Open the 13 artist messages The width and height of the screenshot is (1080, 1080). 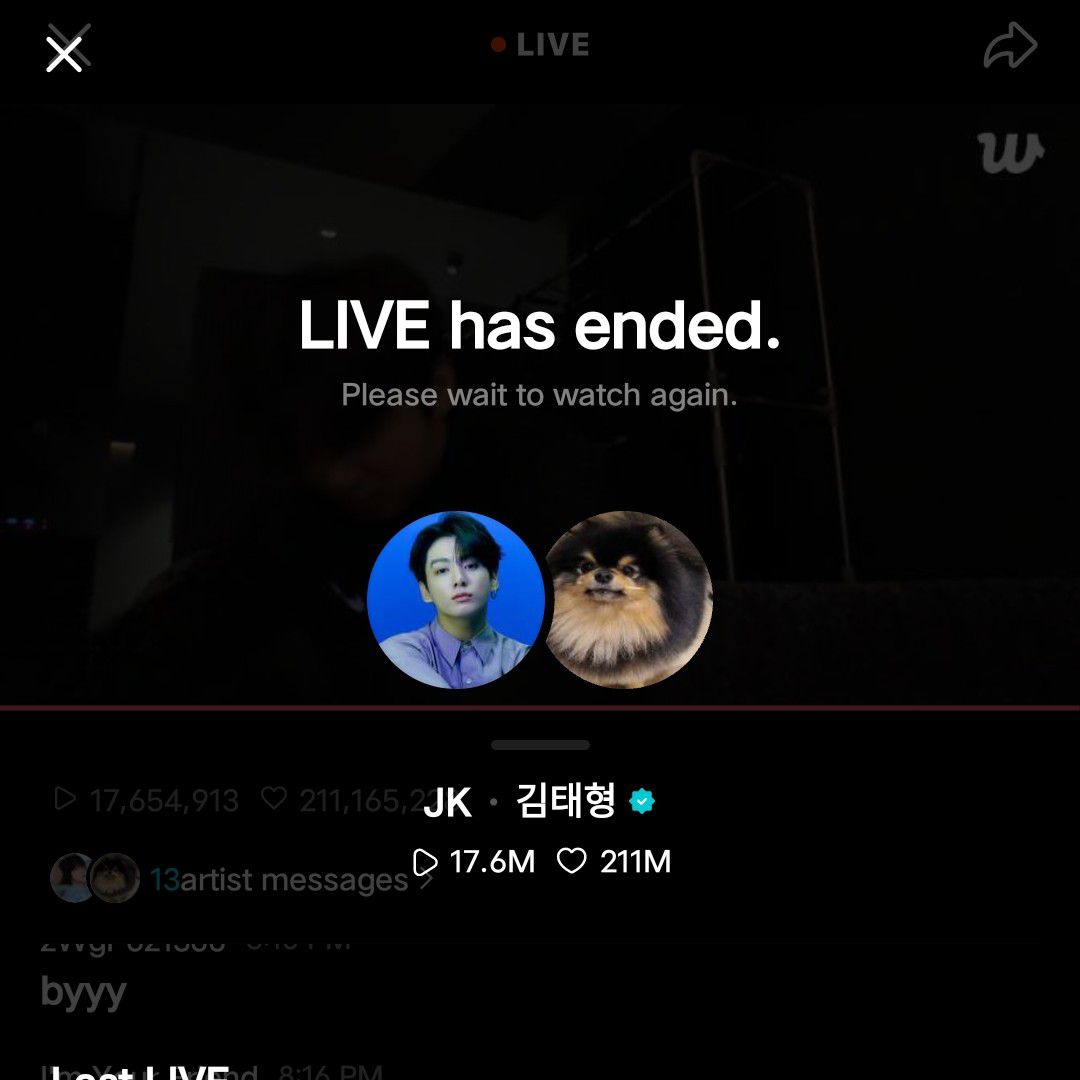(x=280, y=880)
